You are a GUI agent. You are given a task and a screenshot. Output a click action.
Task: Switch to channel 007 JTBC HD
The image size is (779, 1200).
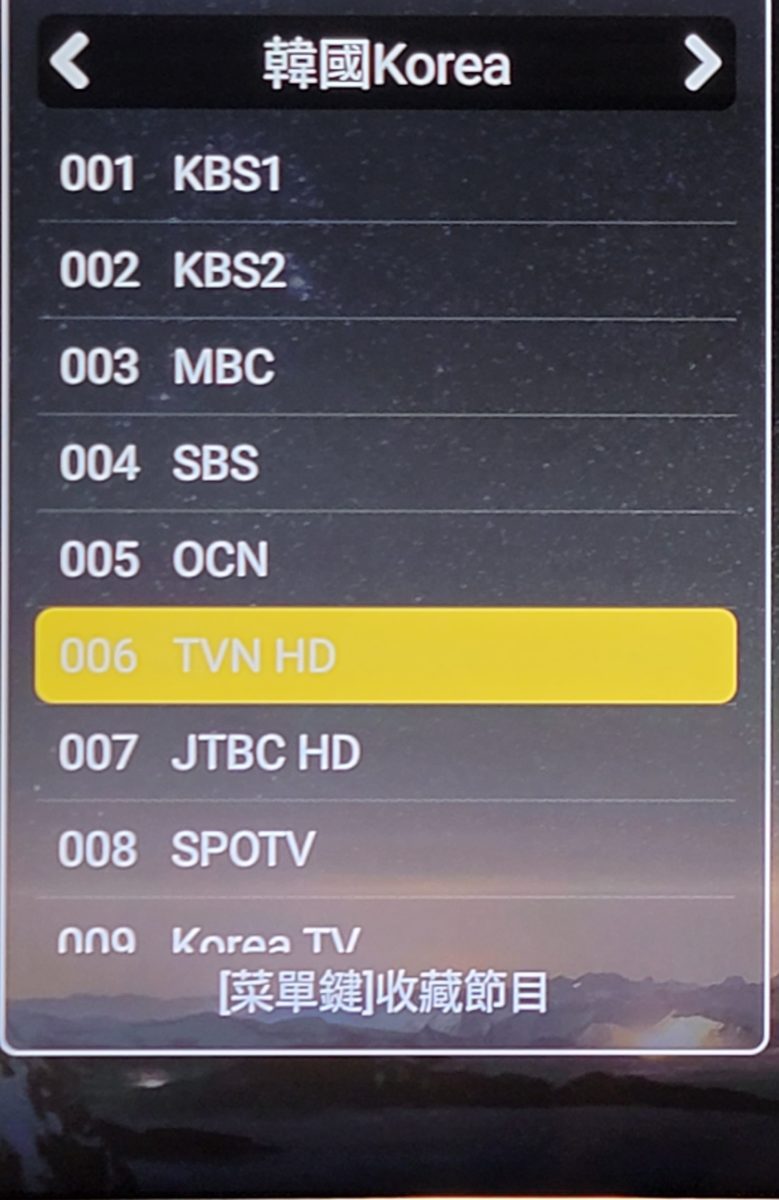click(385, 752)
